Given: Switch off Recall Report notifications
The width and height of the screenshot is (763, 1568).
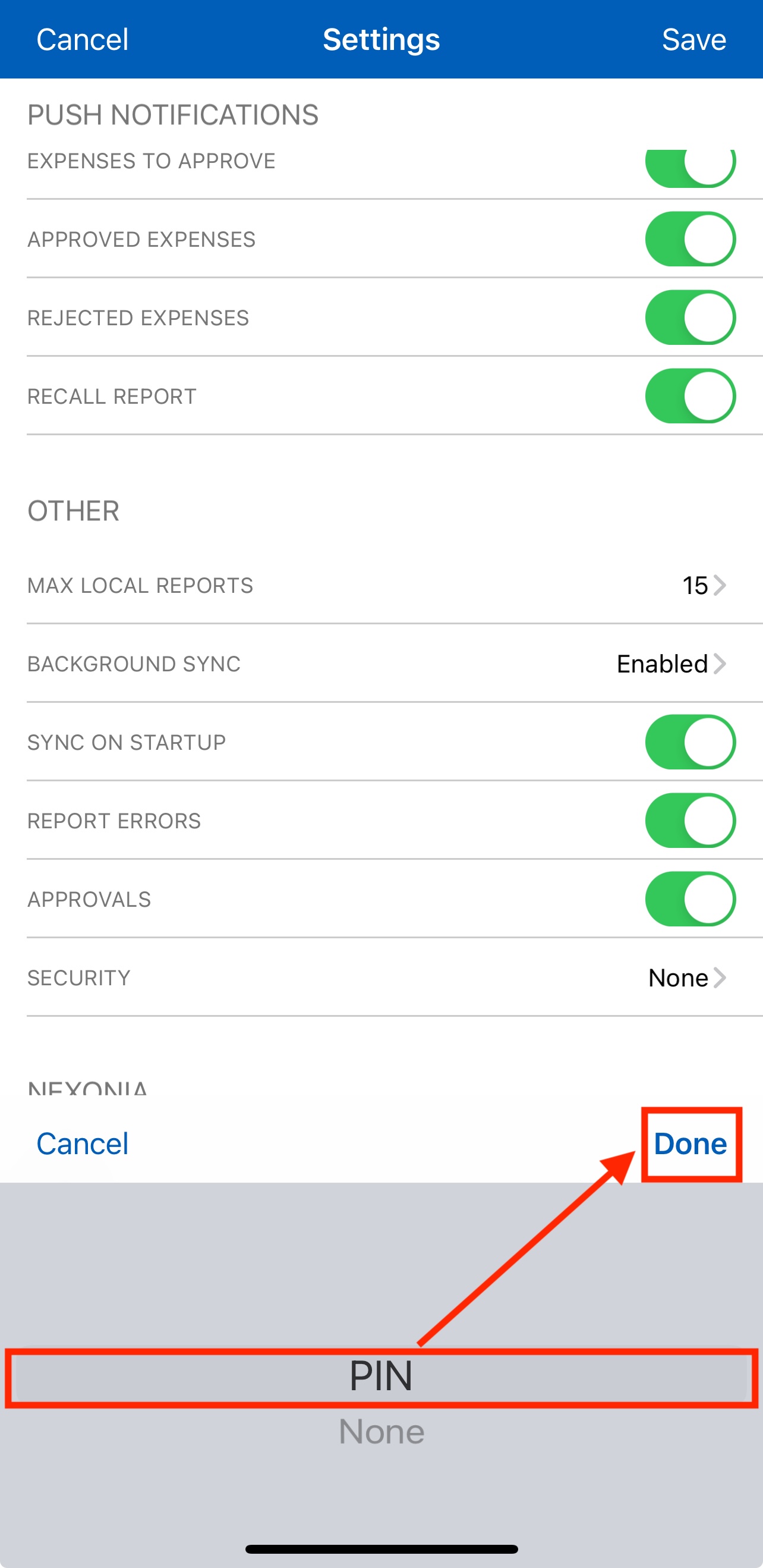Looking at the screenshot, I should click(x=690, y=396).
